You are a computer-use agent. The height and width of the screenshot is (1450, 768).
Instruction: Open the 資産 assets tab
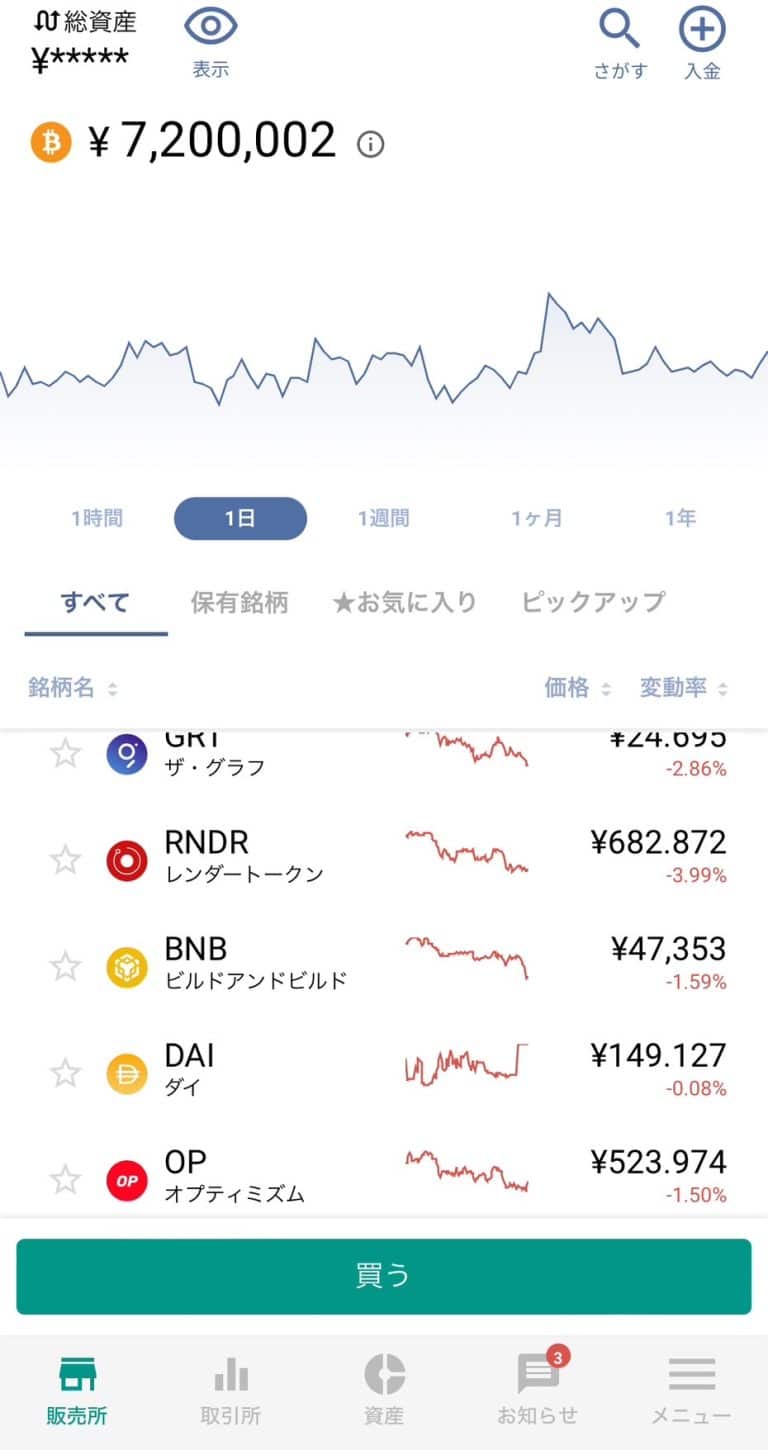click(384, 1390)
